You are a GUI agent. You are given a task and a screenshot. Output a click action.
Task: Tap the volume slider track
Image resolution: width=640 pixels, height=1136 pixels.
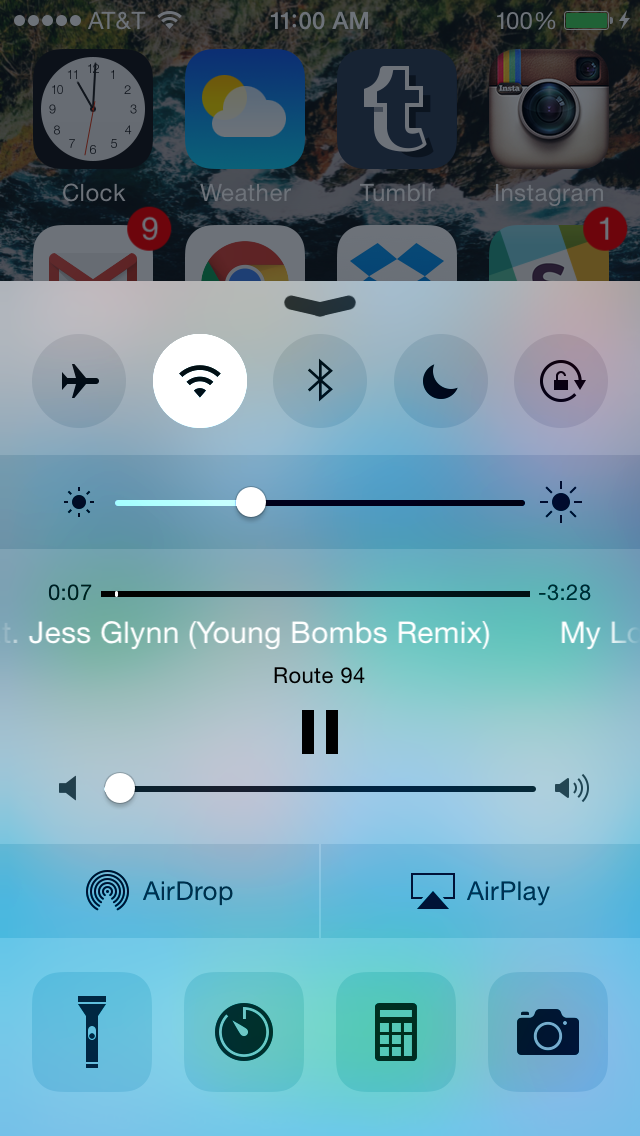(330, 789)
